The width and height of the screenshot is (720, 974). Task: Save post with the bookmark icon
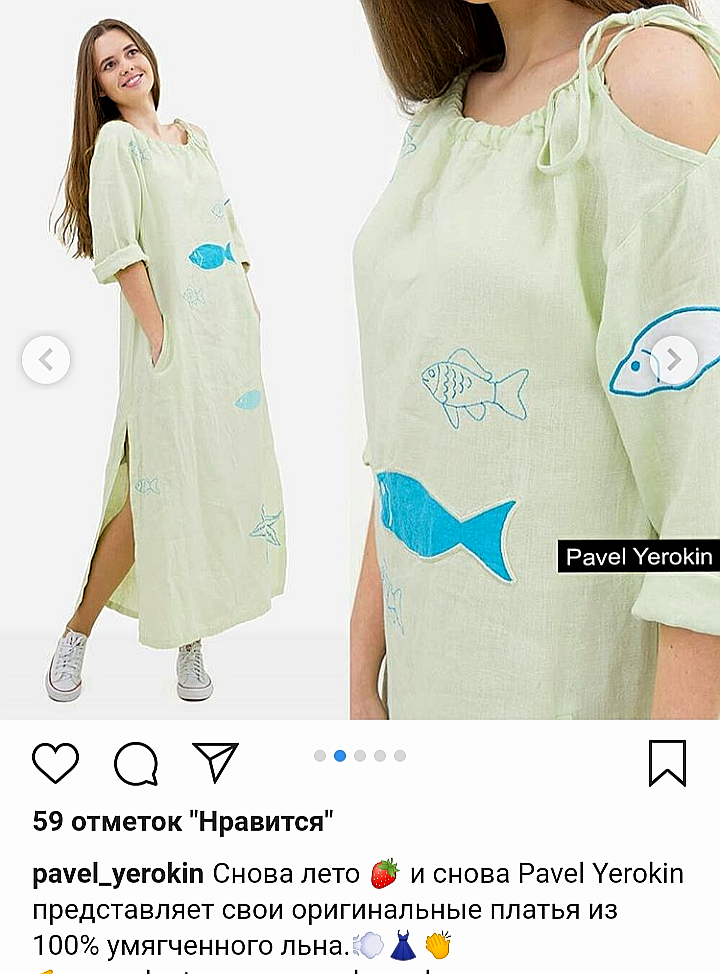tap(667, 763)
